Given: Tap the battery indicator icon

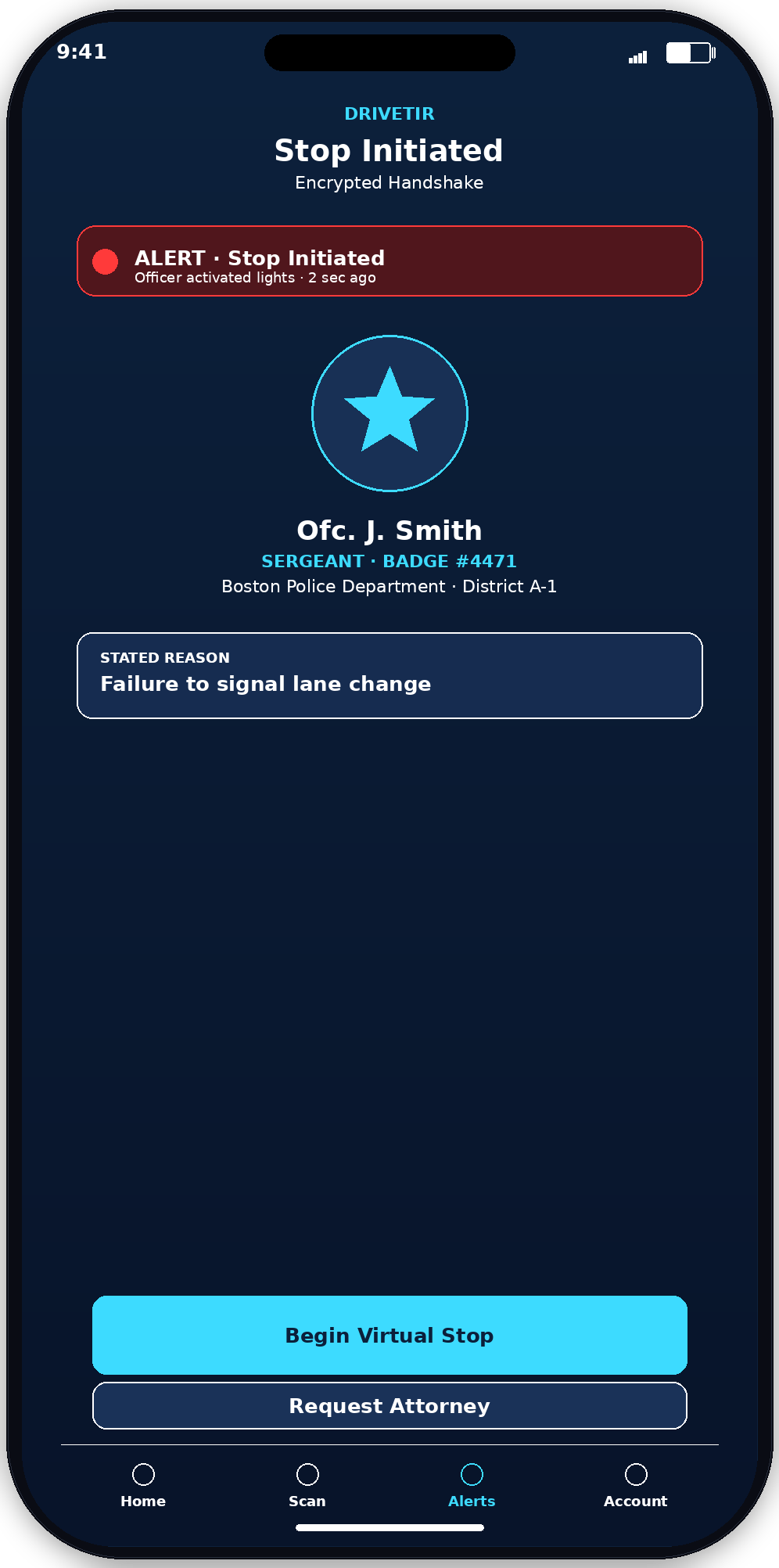Looking at the screenshot, I should point(688,52).
